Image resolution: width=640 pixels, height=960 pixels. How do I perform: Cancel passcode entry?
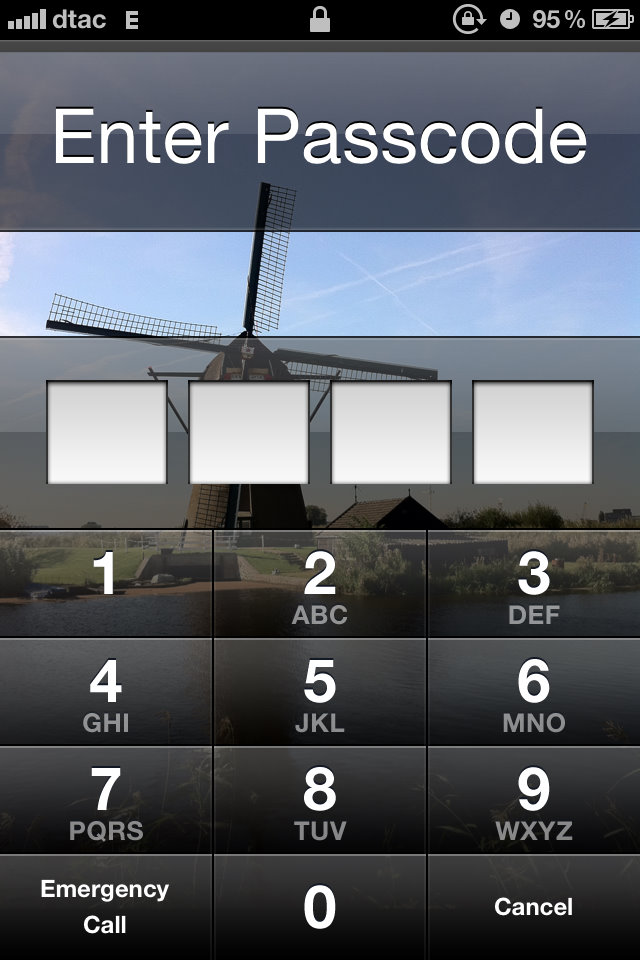[533, 908]
